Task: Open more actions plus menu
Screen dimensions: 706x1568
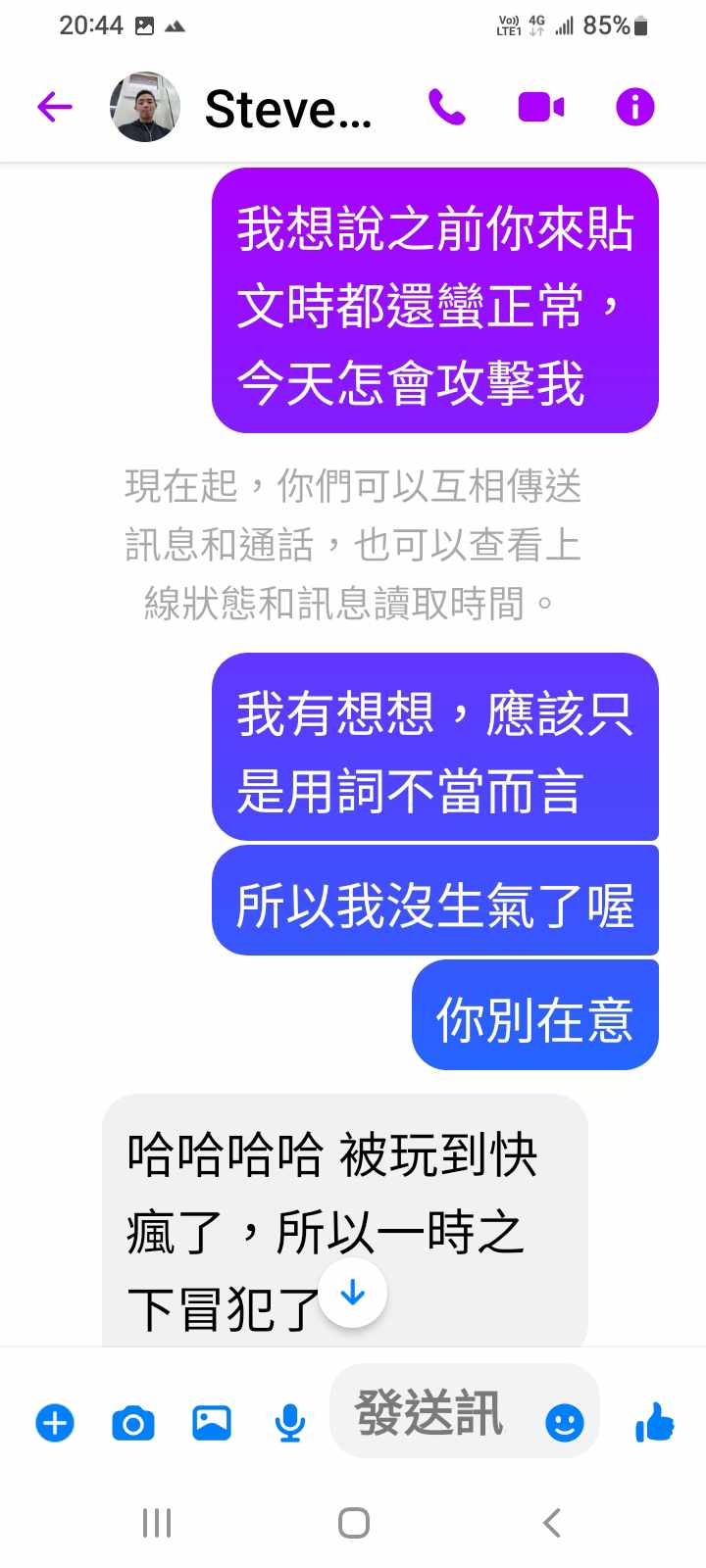Action: (55, 1422)
